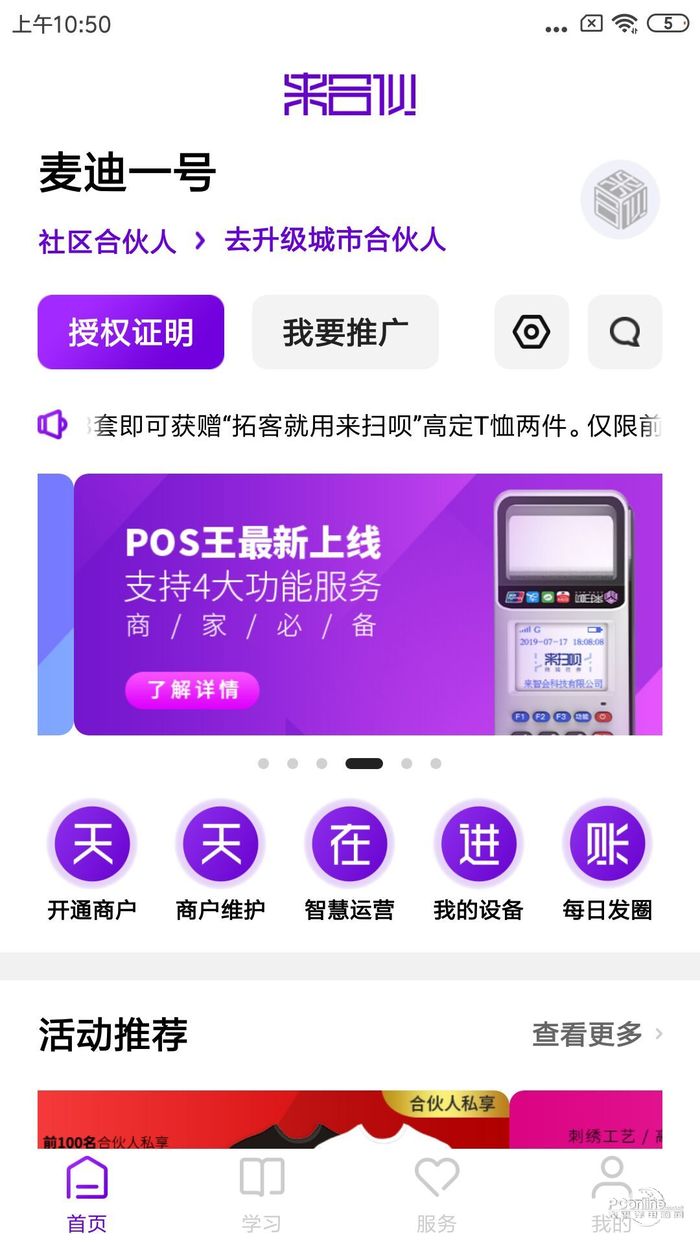Open 去升级城市合伙人 link
This screenshot has height=1244, width=700.
(x=335, y=240)
